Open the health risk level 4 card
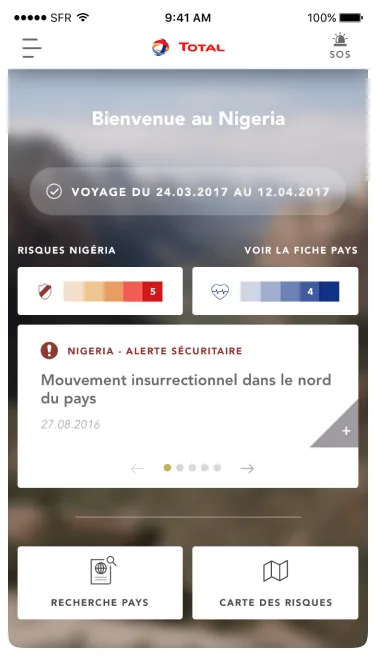This screenshot has height=656, width=376. [275, 291]
